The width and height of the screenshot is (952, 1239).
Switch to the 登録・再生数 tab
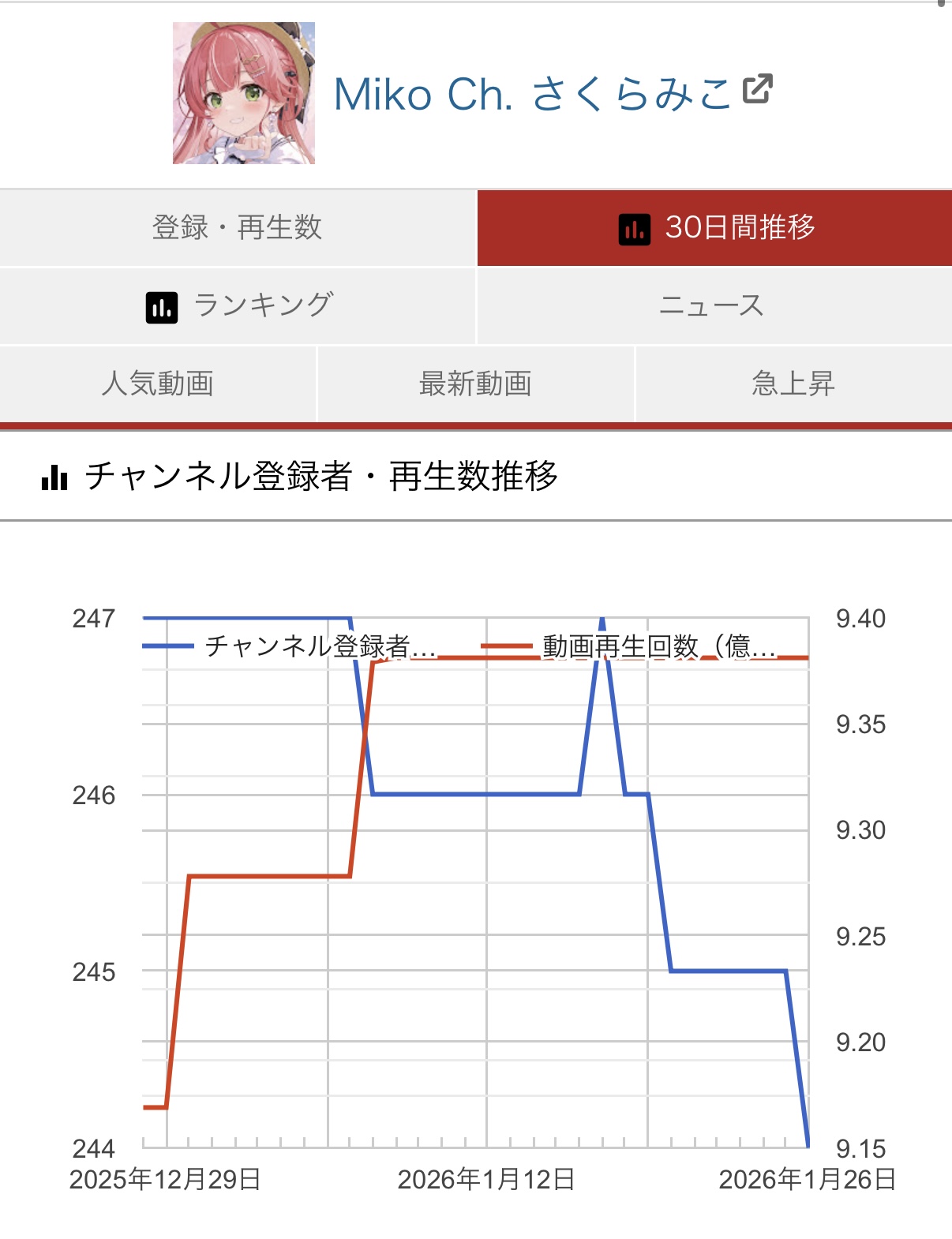pos(238,227)
